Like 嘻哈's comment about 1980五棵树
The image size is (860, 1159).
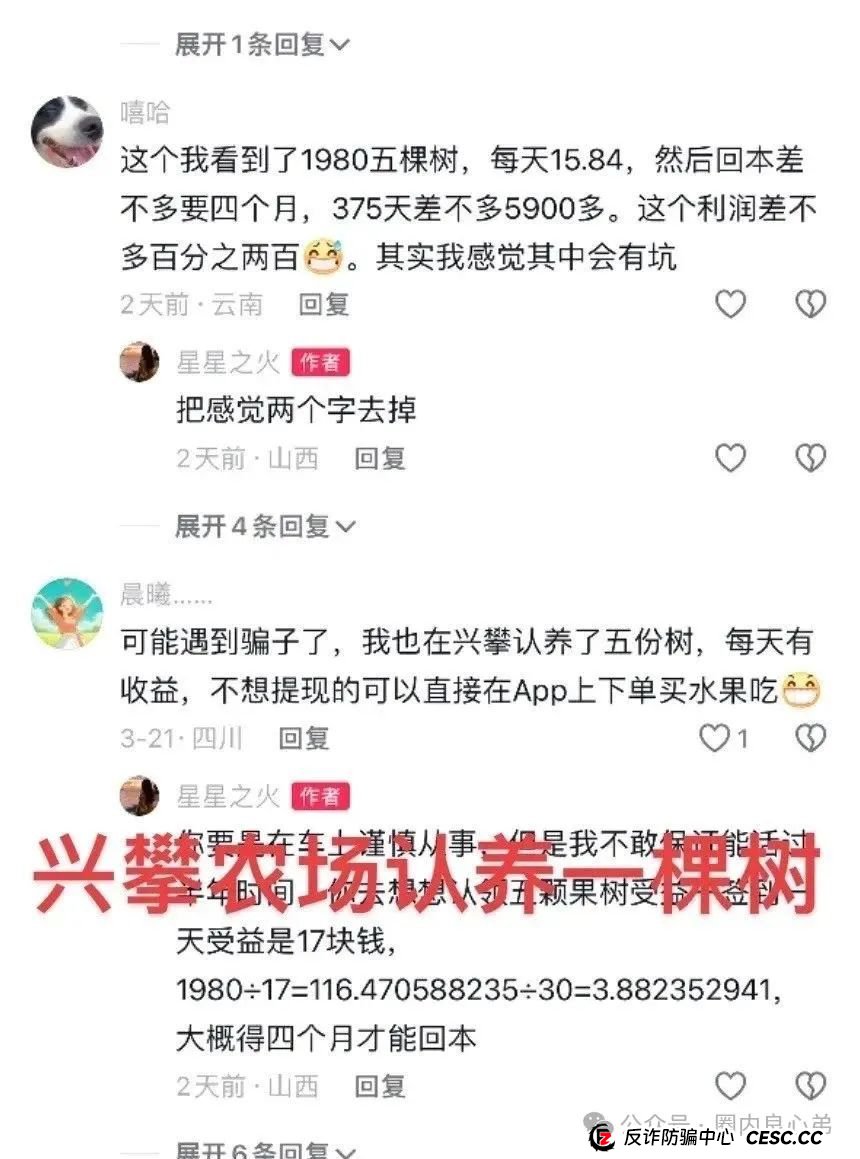coord(730,304)
